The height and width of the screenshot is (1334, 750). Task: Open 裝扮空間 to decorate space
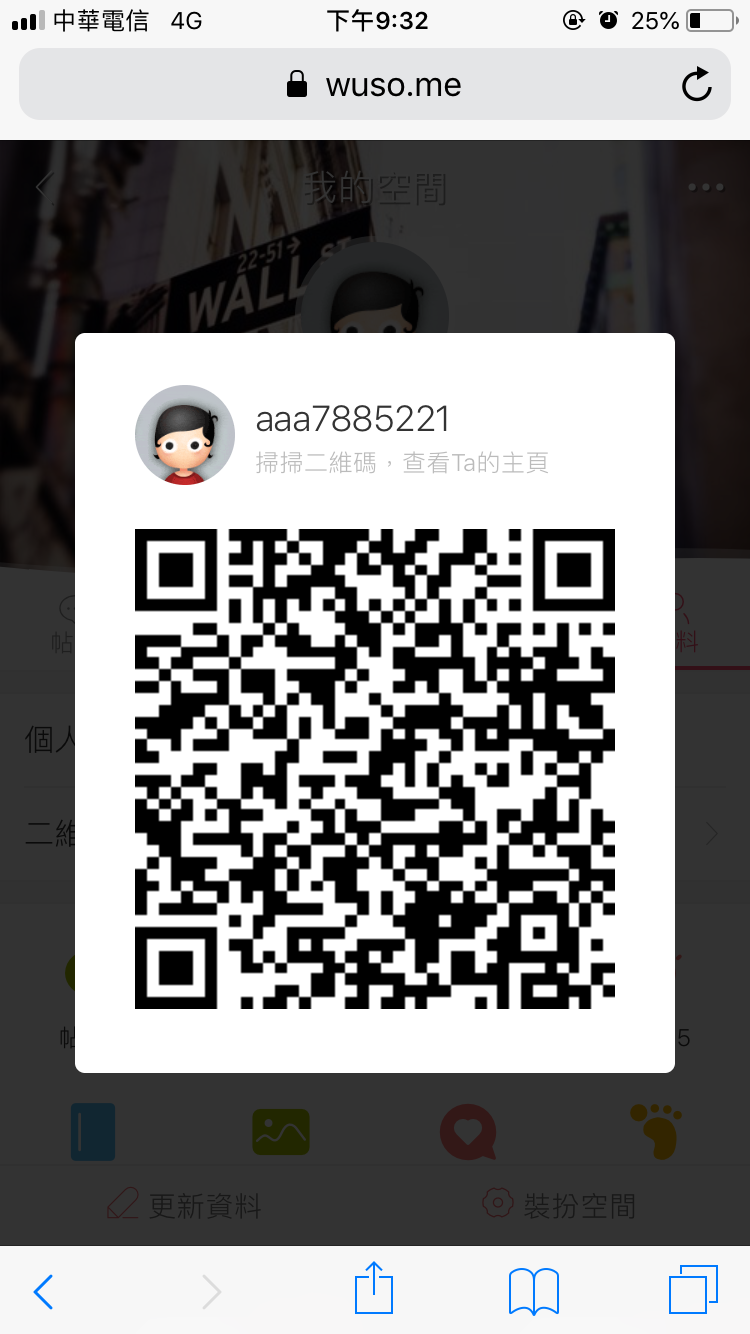[559, 1205]
